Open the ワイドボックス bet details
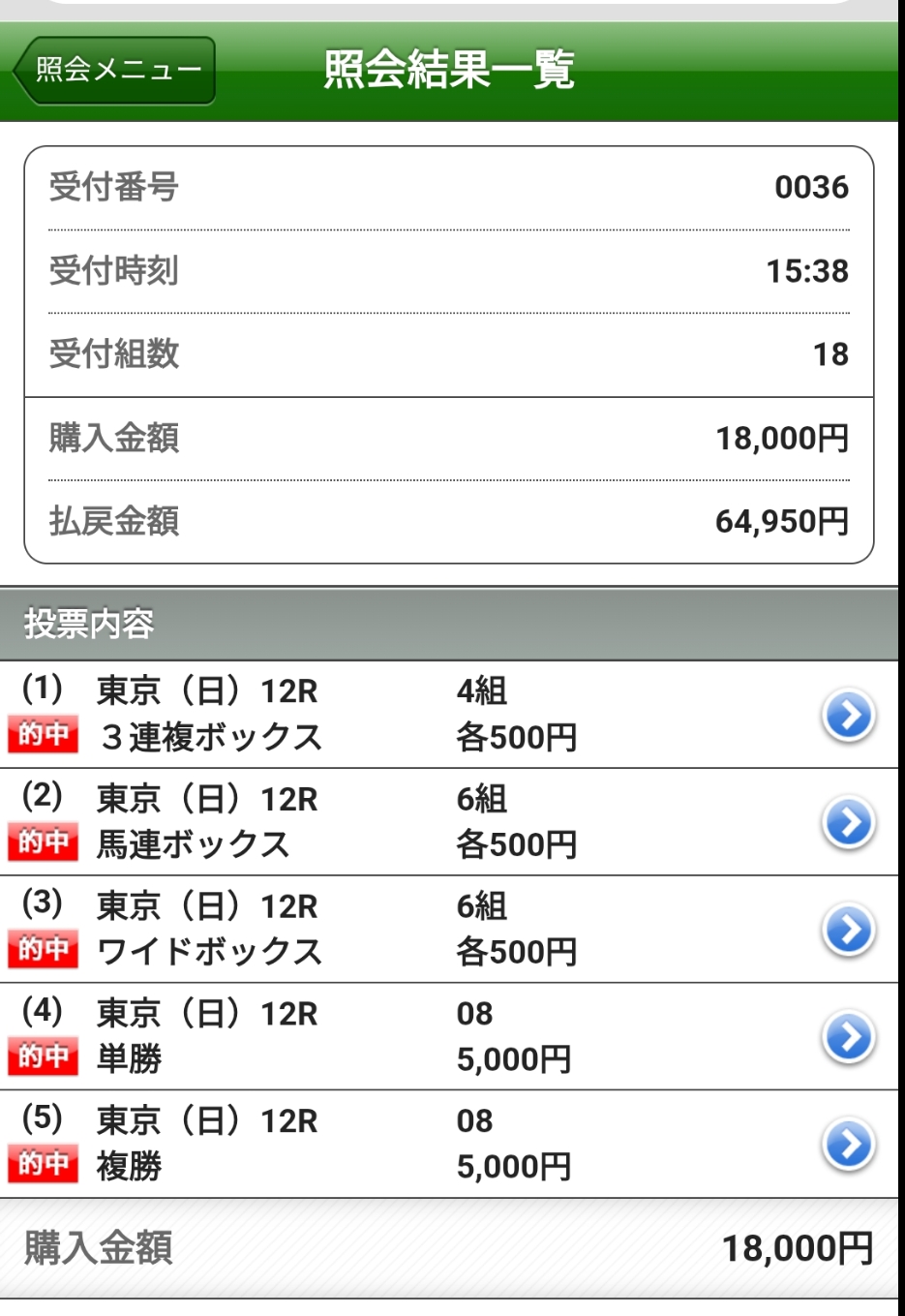 [x=848, y=930]
